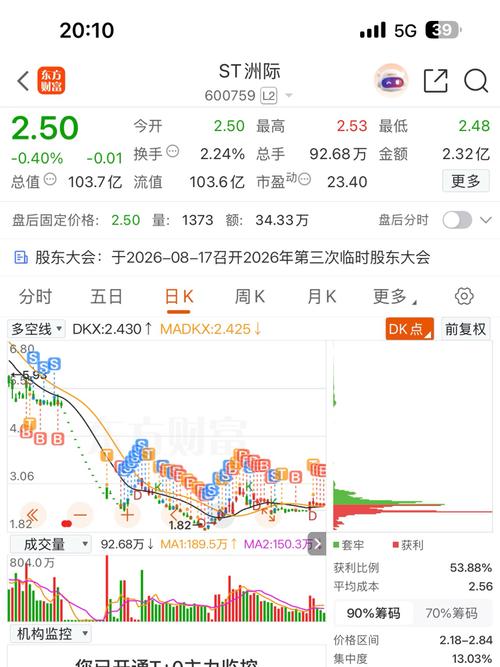Change the 前复权 adjustment setting
This screenshot has height=667, width=500.
point(466,329)
